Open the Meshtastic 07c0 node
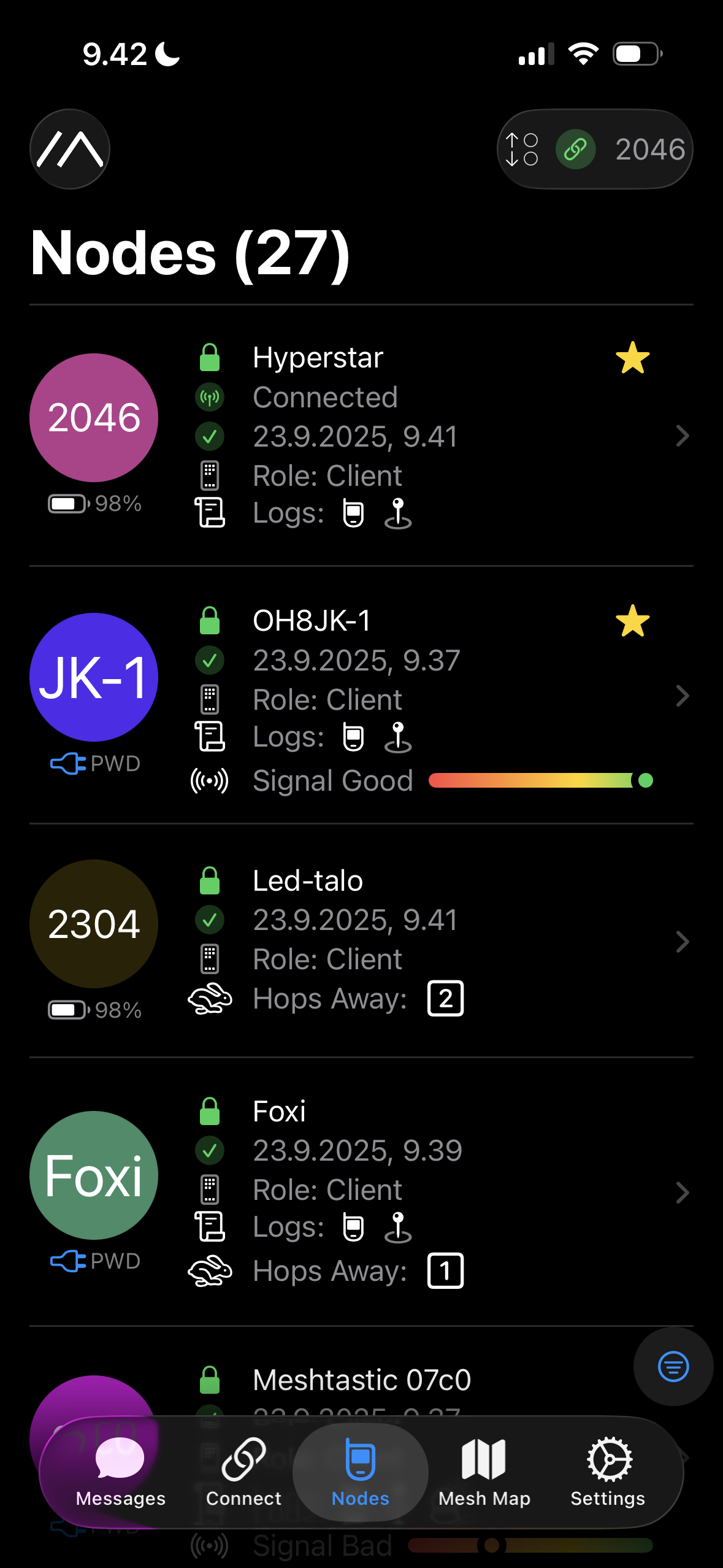 [361, 1380]
